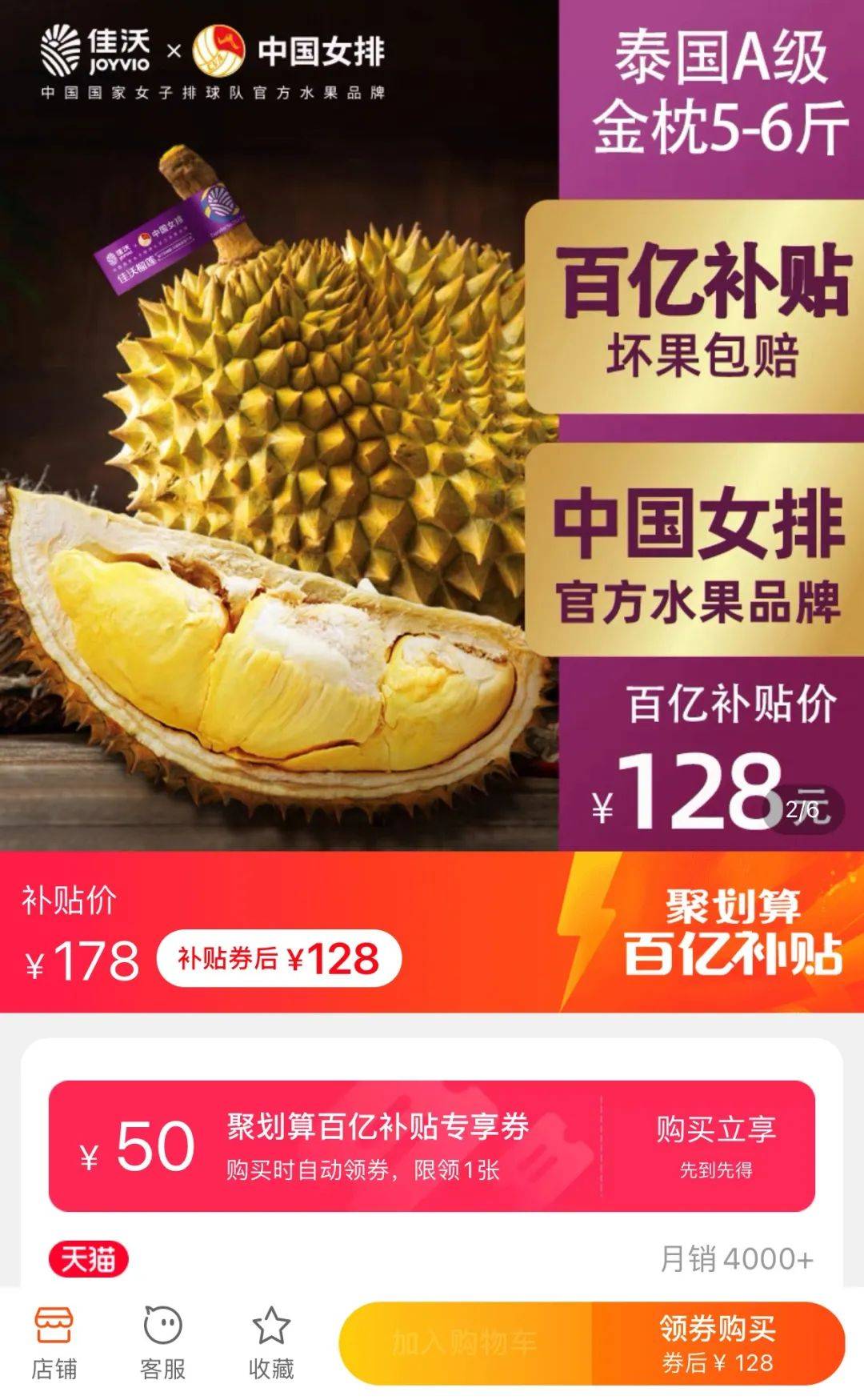Contact customer service (客服)

162,1344
